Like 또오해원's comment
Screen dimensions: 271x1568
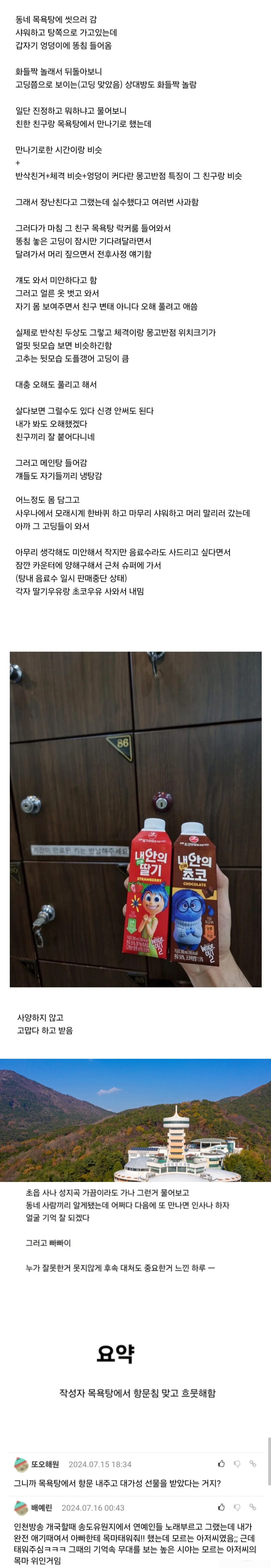(221, 1463)
